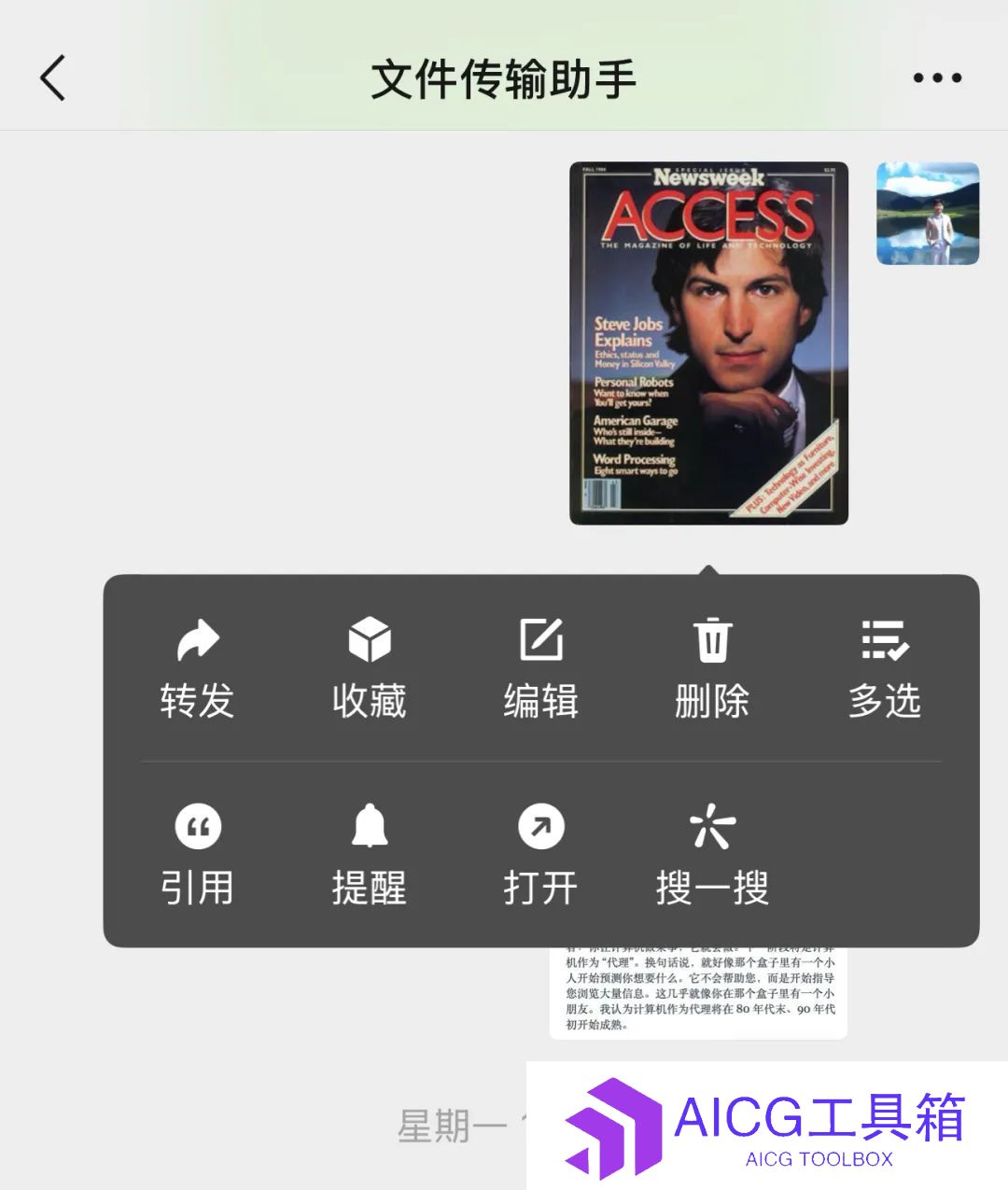Select 编辑 to edit the image
1008x1190 pixels.
pos(540,667)
